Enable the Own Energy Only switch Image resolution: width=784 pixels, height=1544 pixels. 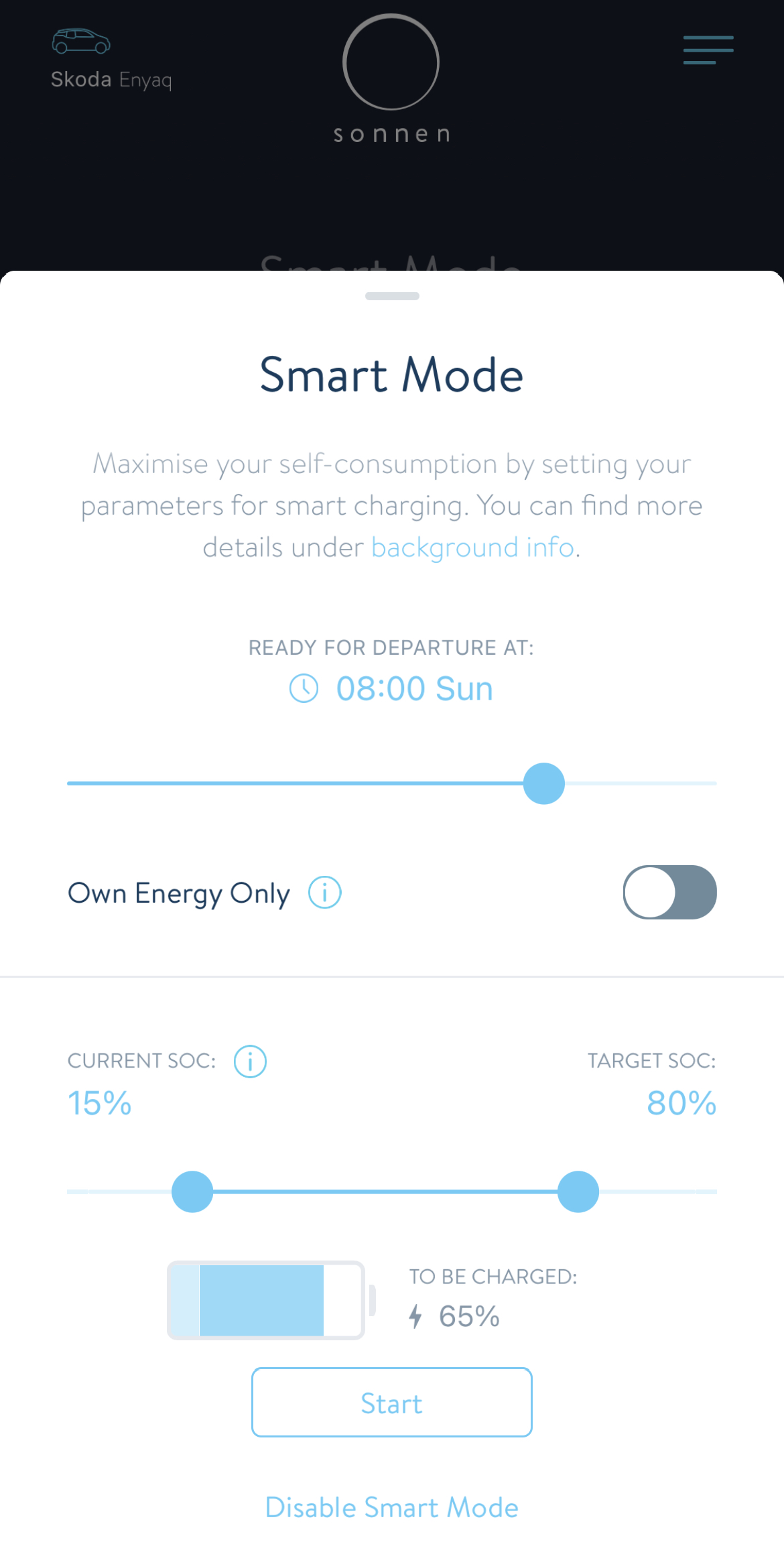click(670, 892)
